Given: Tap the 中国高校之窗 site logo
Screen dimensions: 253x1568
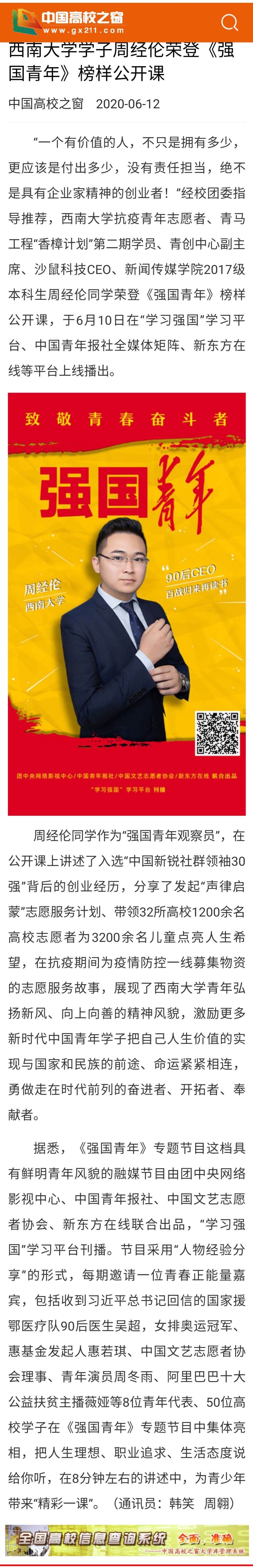Looking at the screenshot, I should click(68, 22).
